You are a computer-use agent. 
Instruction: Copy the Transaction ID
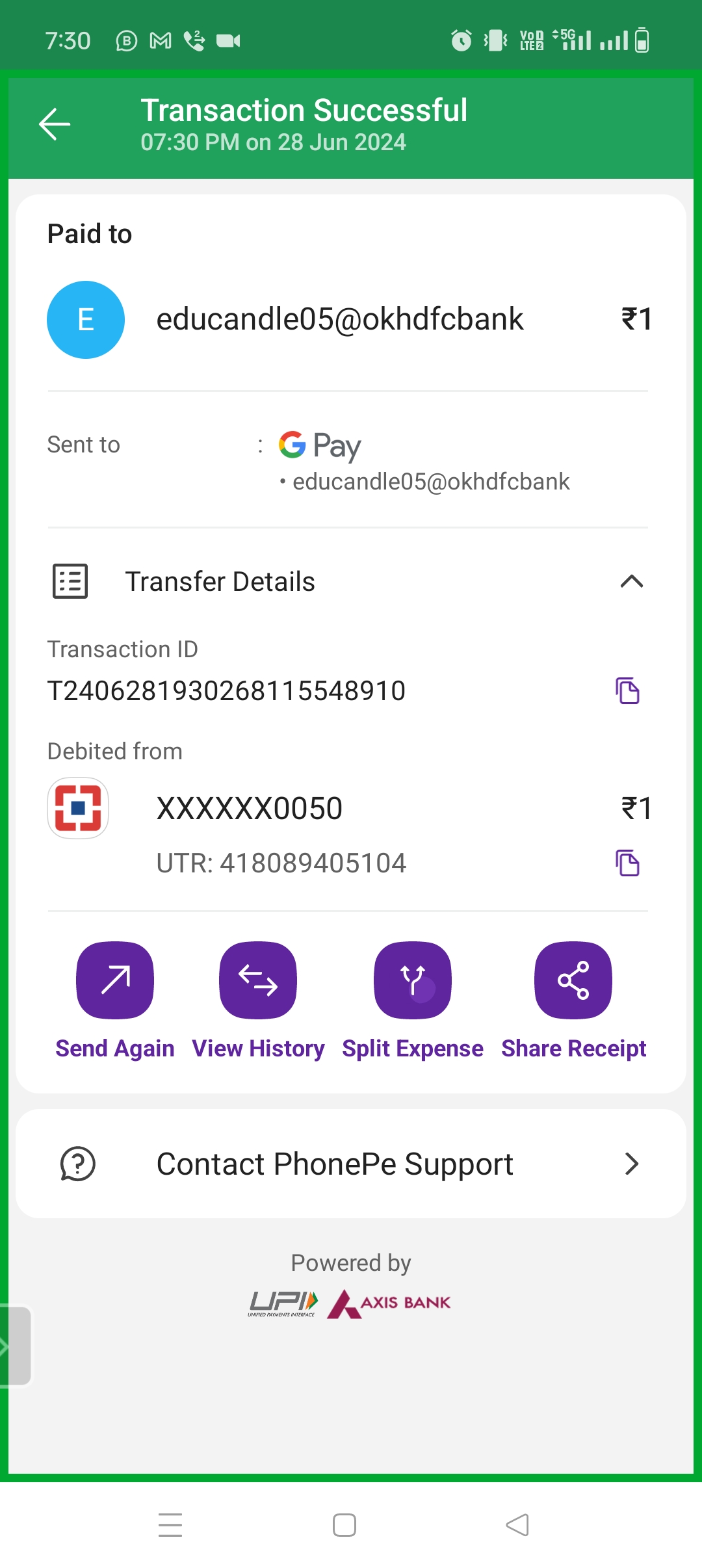tap(627, 690)
